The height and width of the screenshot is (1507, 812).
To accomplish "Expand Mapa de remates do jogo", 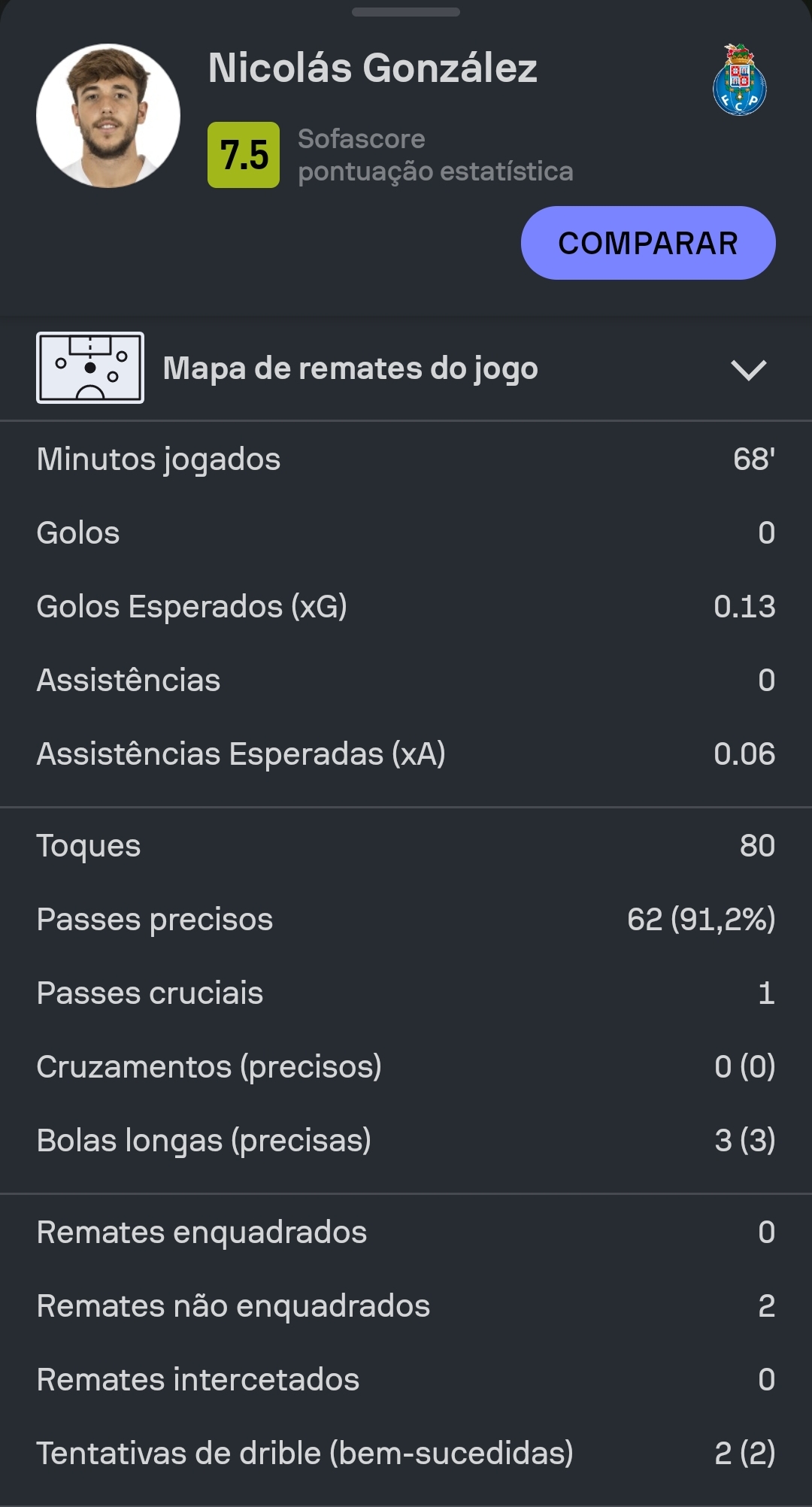I will tap(406, 368).
